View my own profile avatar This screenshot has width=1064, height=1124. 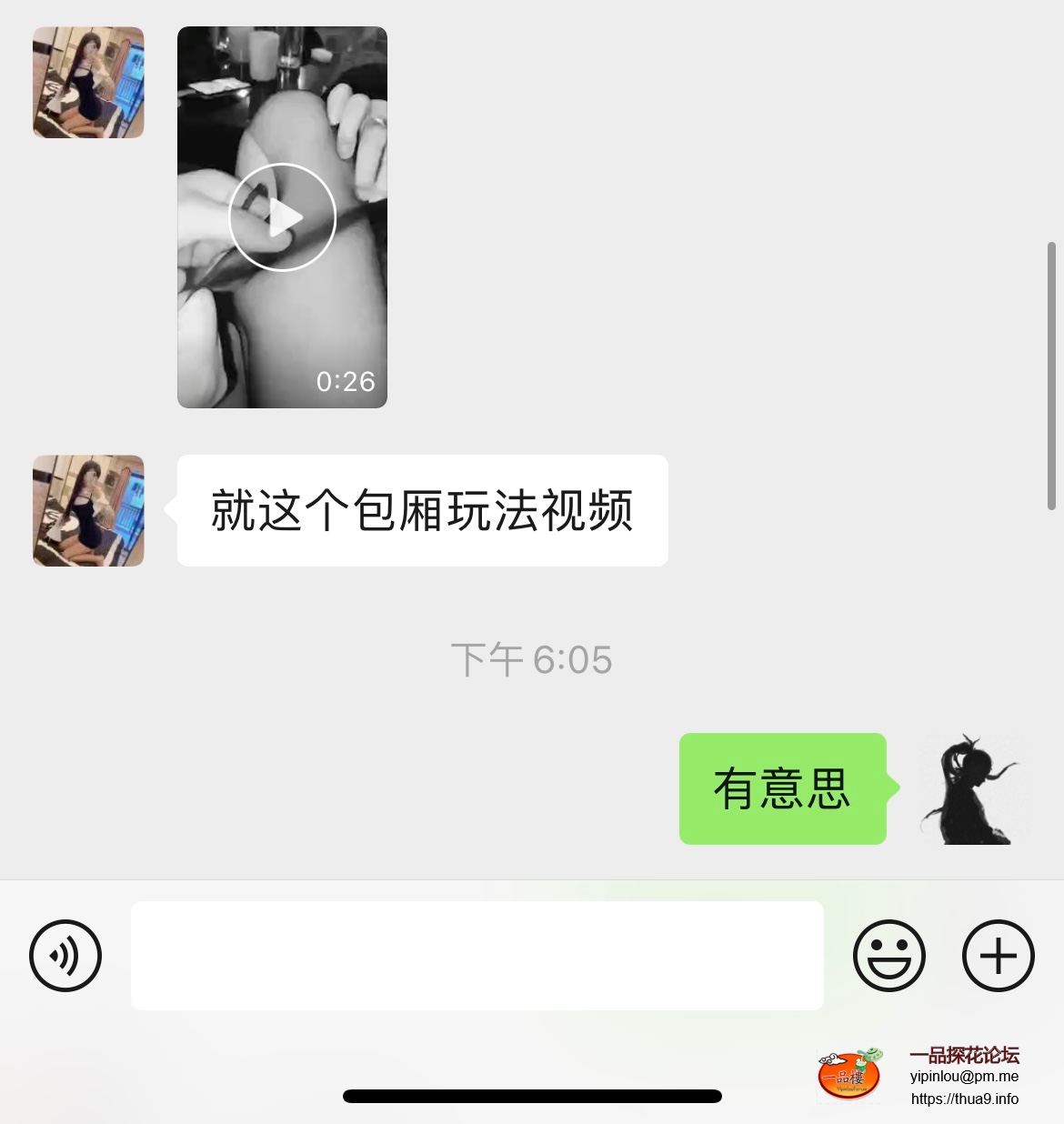click(x=974, y=789)
